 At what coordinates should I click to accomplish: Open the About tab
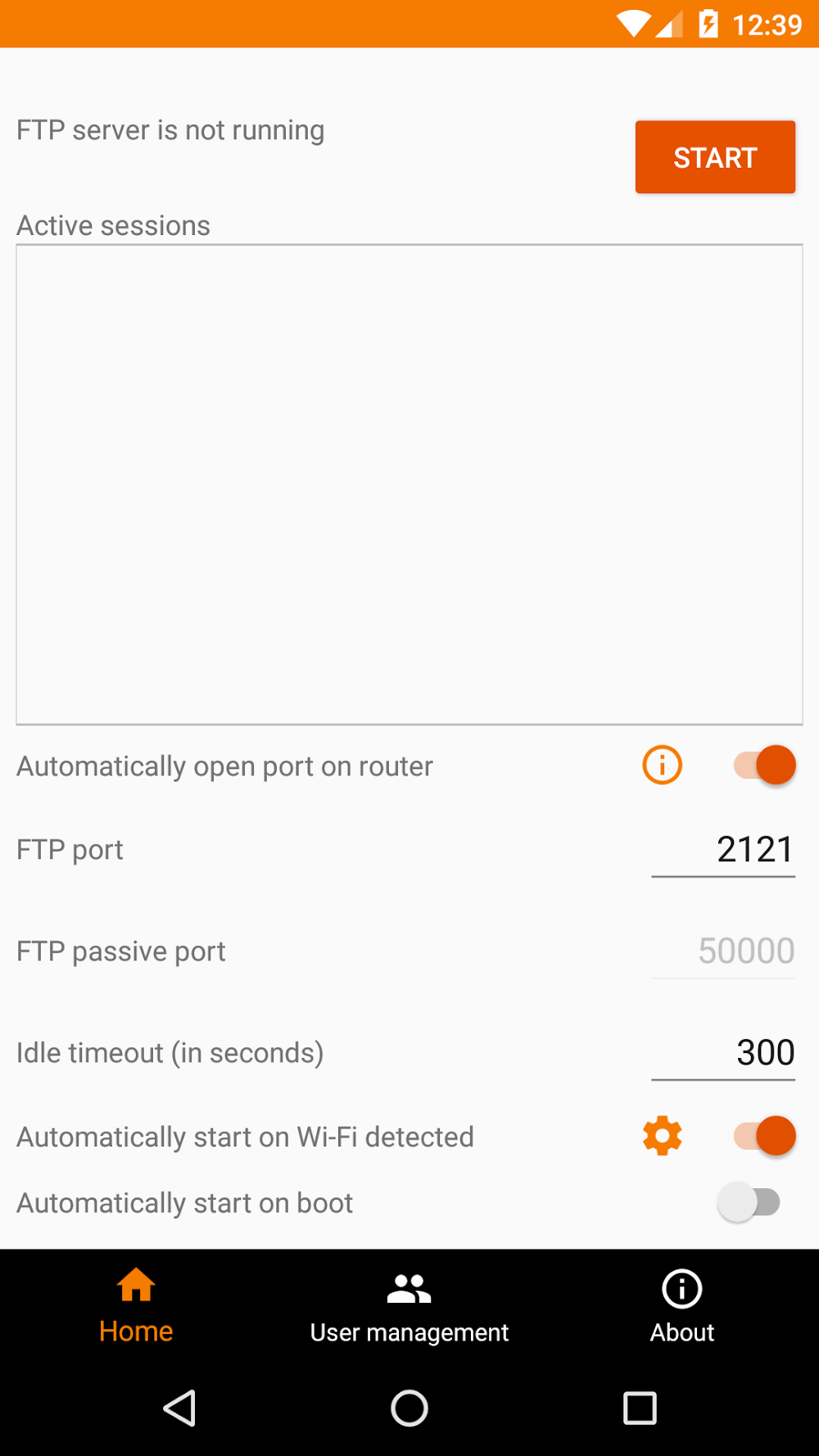tap(681, 1308)
